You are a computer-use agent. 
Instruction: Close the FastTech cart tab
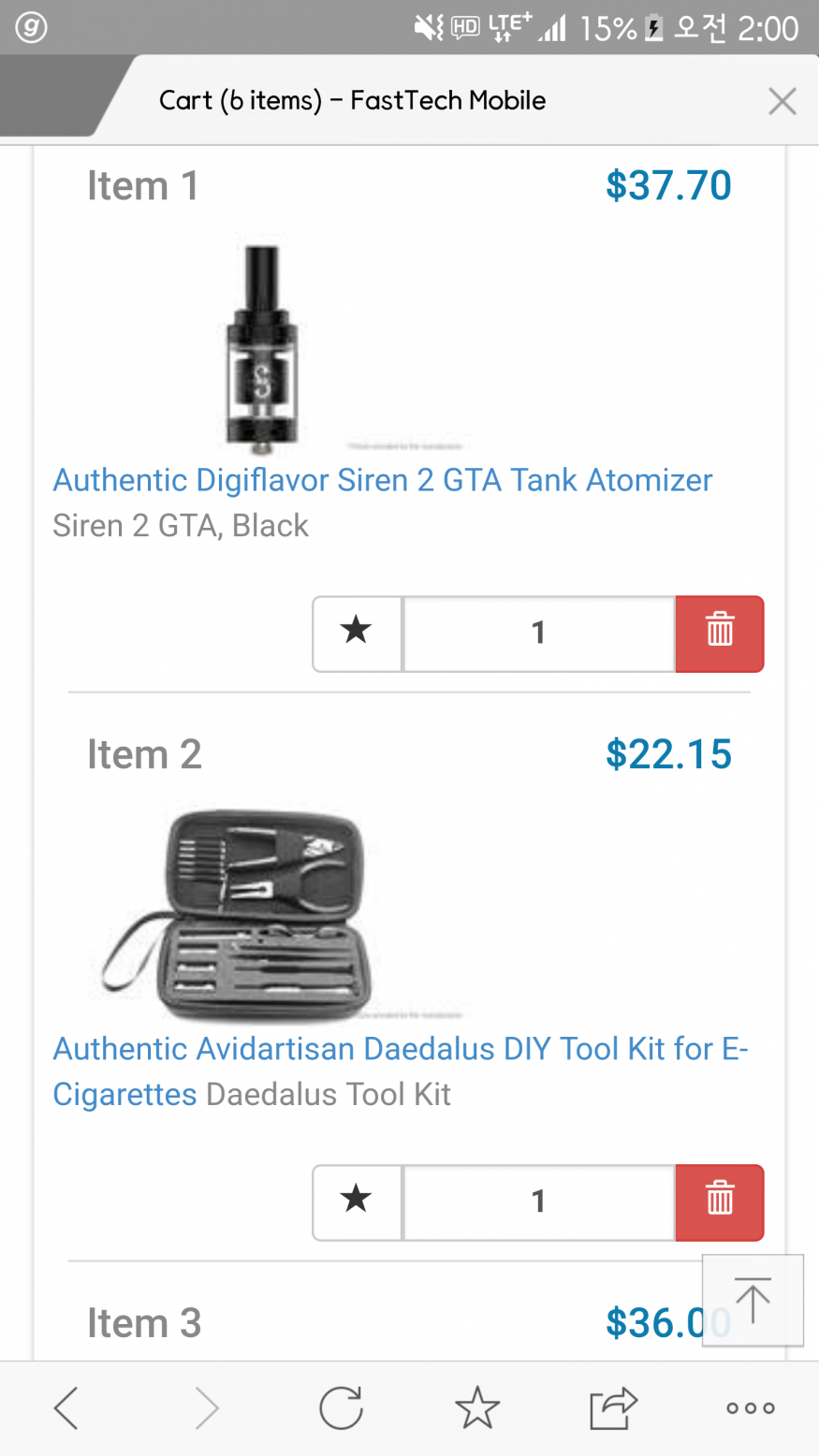(782, 101)
